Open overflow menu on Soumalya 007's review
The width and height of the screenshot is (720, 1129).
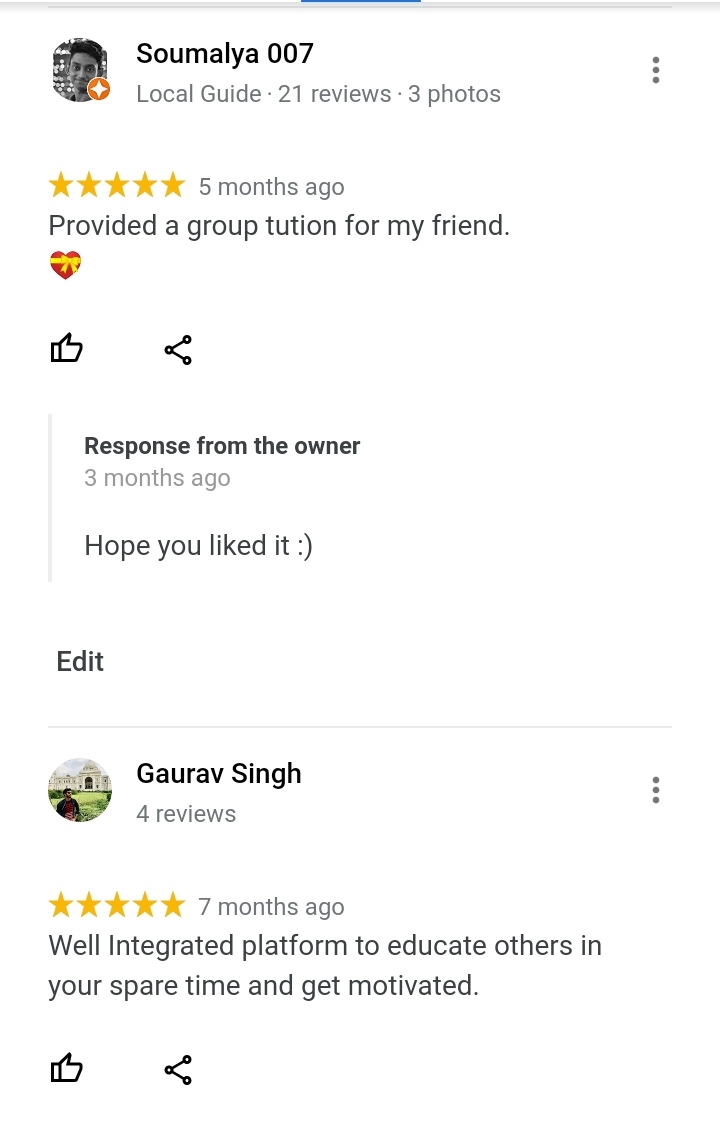(x=655, y=70)
